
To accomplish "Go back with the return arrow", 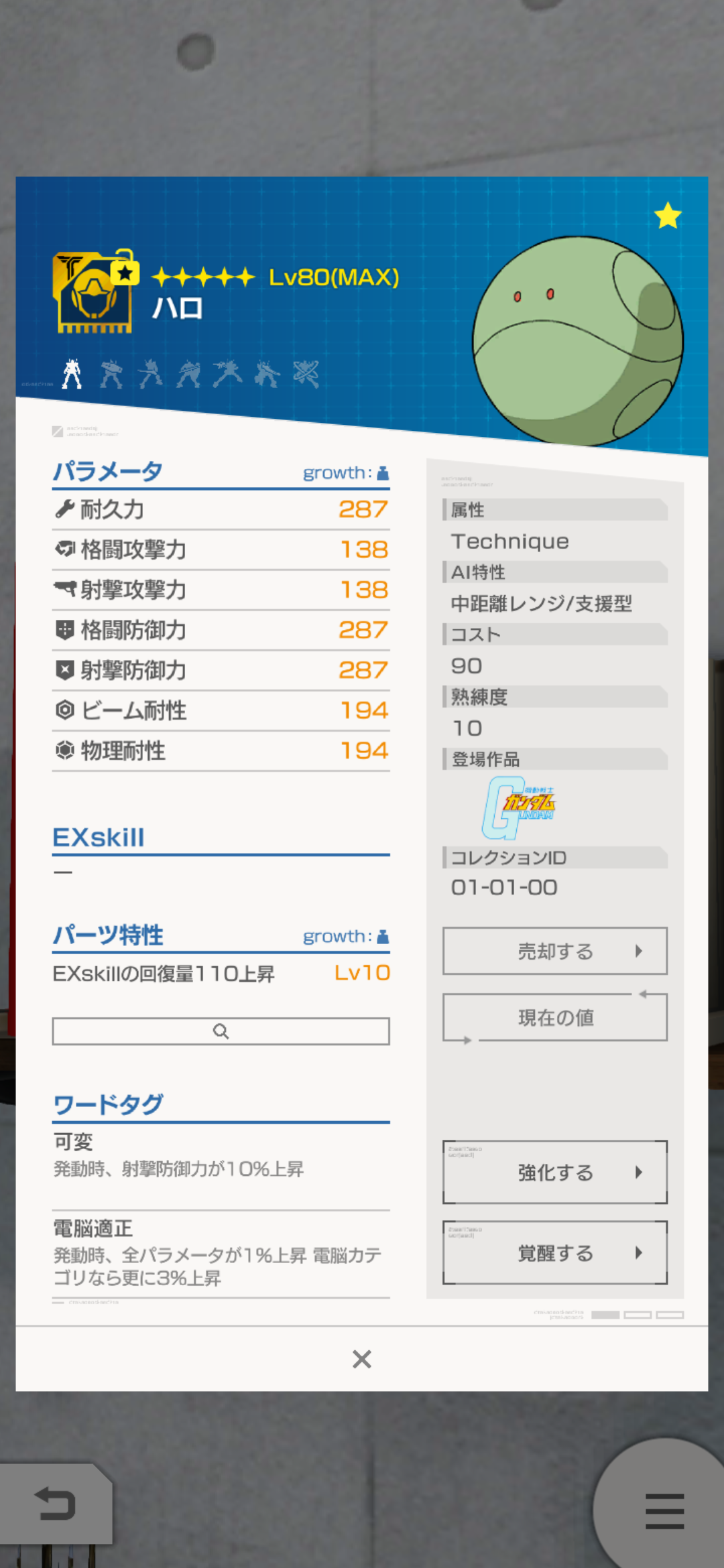I will (x=55, y=1503).
